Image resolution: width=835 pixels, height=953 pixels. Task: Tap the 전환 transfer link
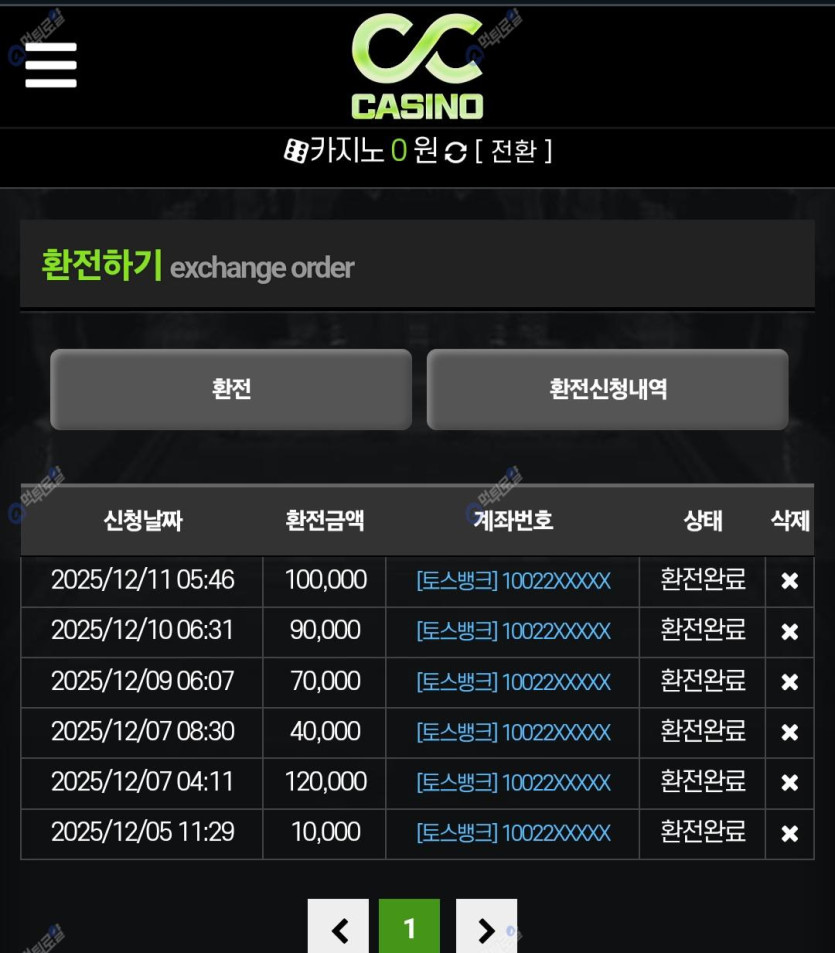(x=513, y=152)
